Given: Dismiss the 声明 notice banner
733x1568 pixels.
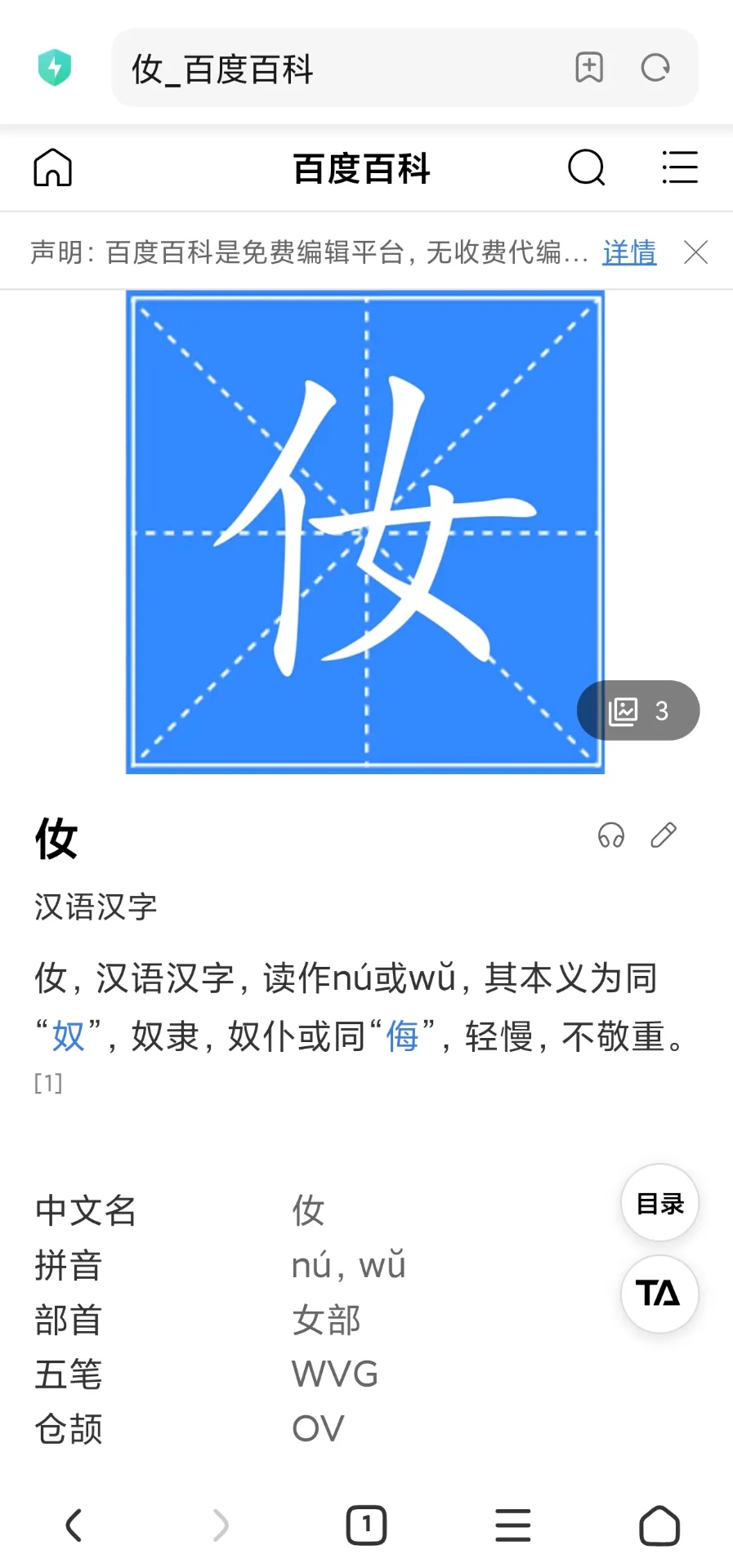Looking at the screenshot, I should 695,252.
